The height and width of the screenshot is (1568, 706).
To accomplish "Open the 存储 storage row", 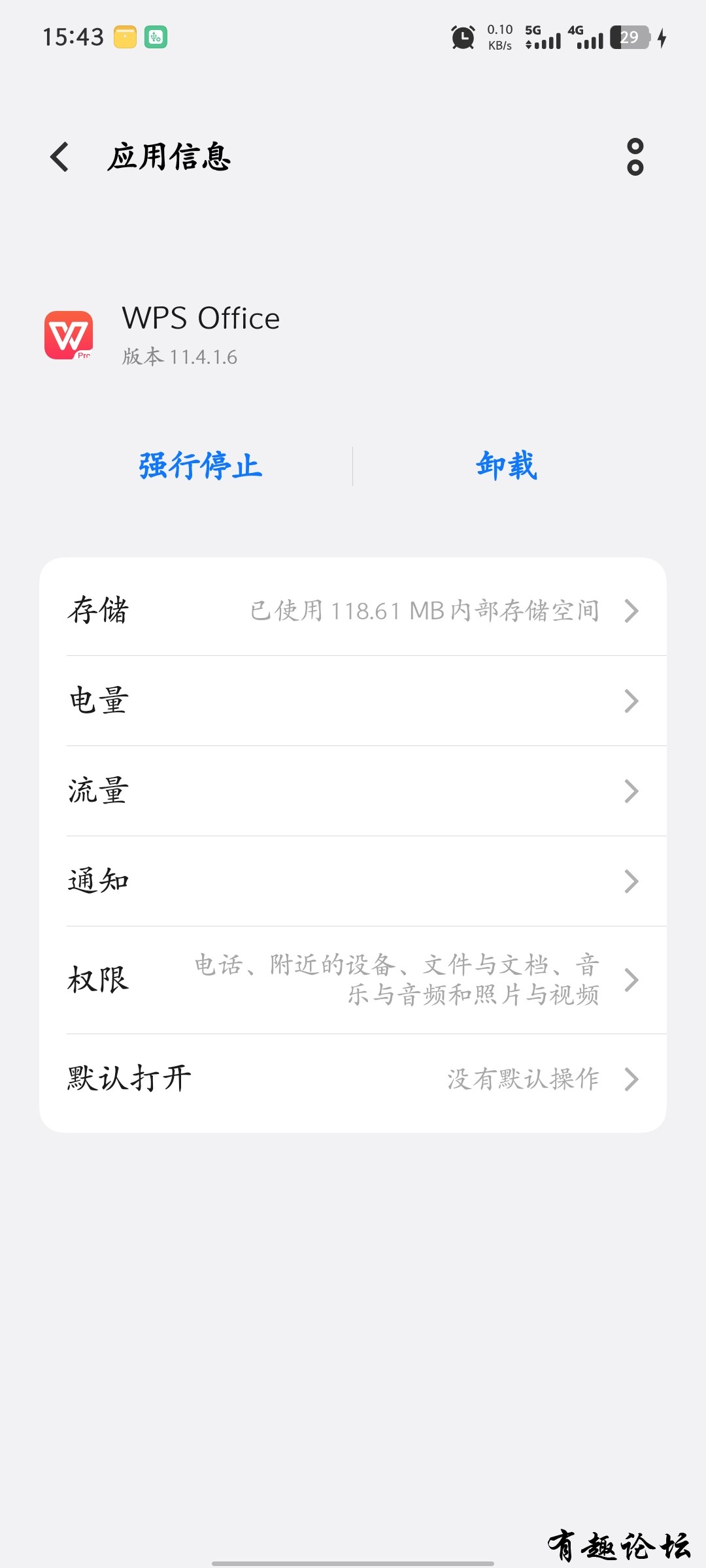I will [353, 610].
